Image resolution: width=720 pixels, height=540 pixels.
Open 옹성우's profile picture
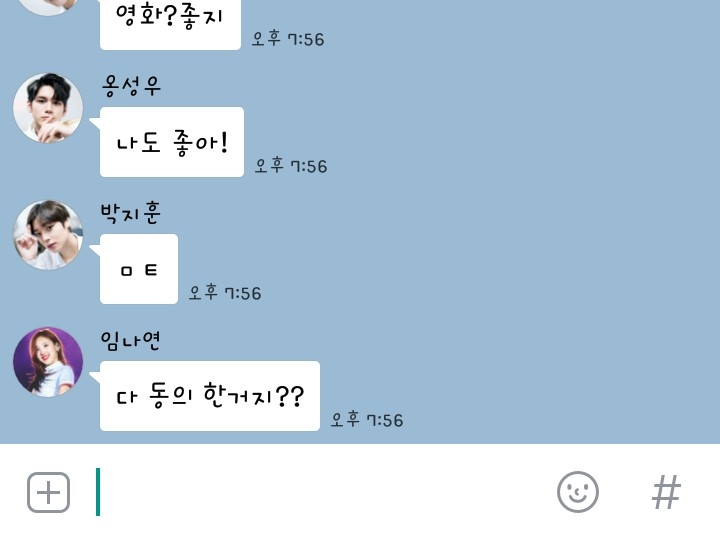pyautogui.click(x=48, y=108)
